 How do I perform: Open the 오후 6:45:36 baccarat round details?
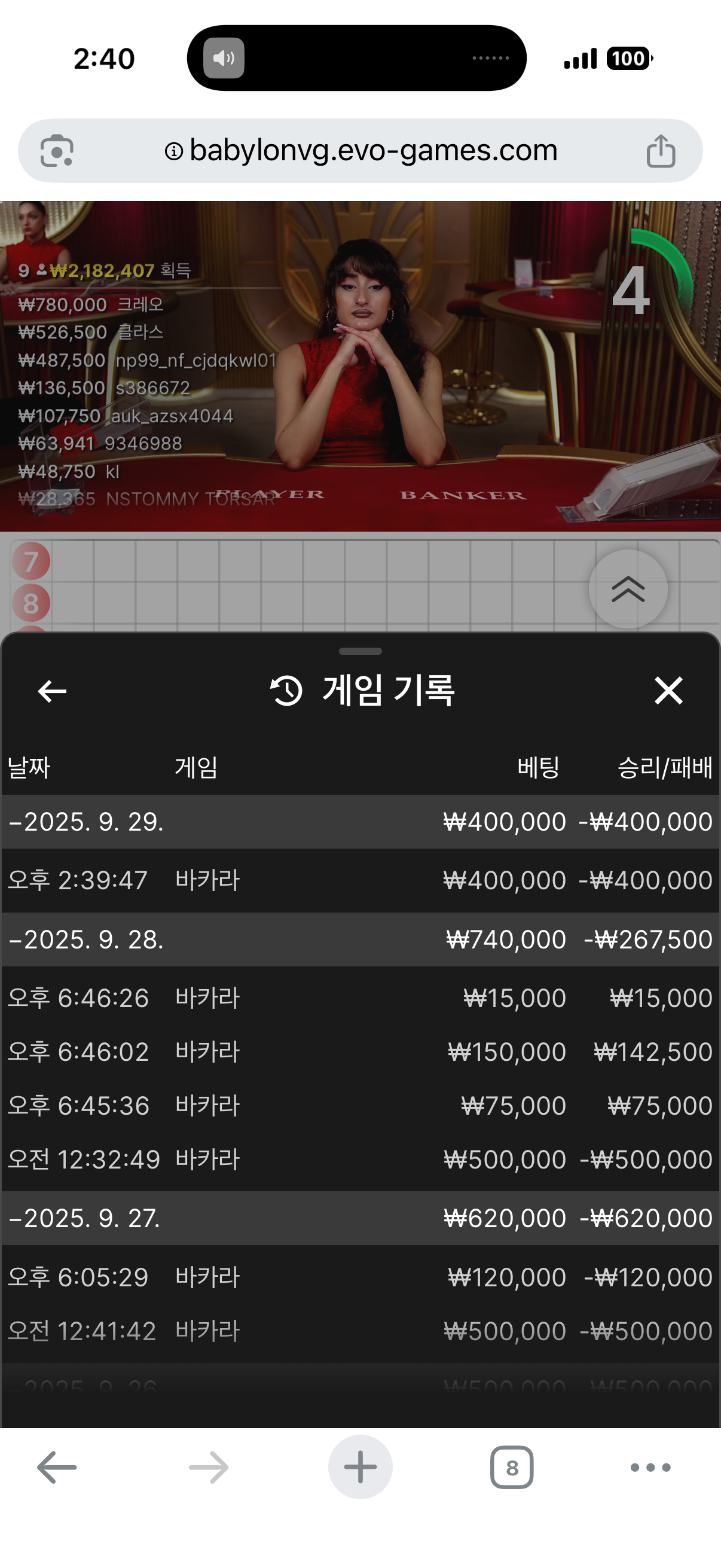click(x=360, y=1105)
